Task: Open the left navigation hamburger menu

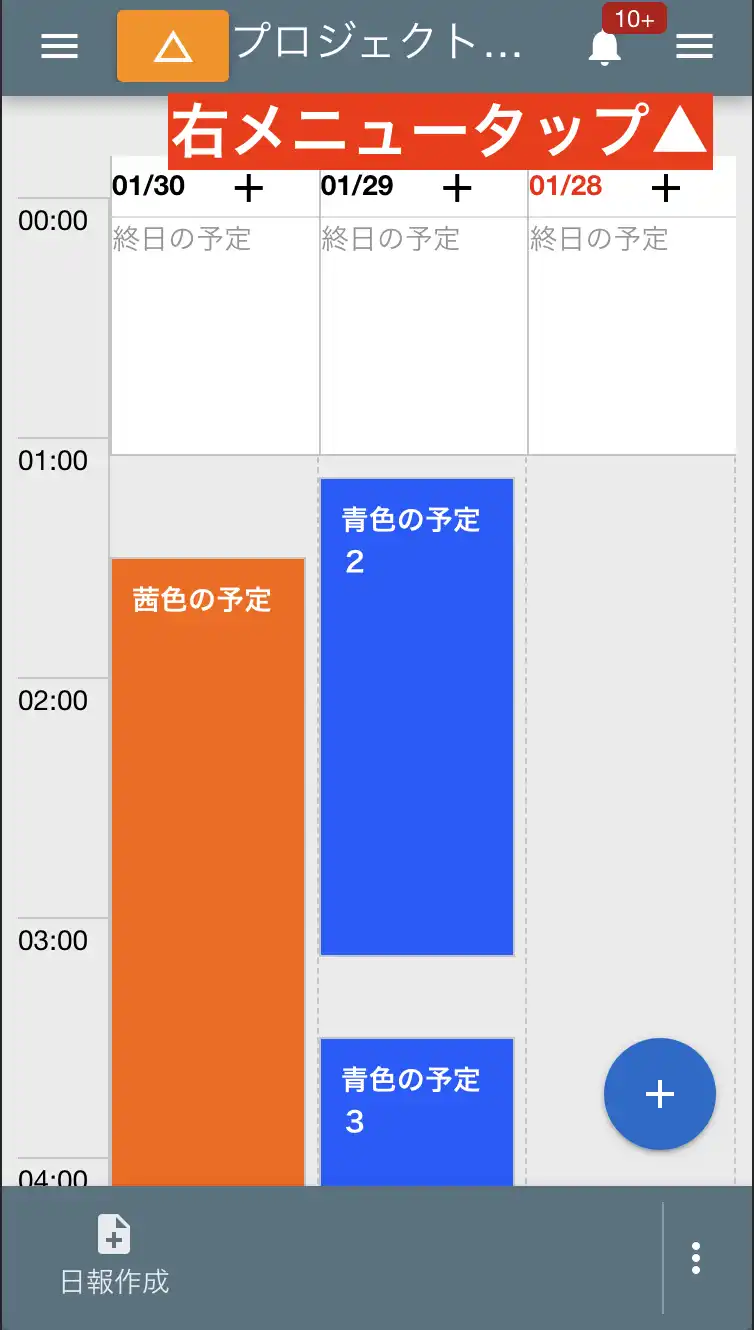Action: [59, 47]
